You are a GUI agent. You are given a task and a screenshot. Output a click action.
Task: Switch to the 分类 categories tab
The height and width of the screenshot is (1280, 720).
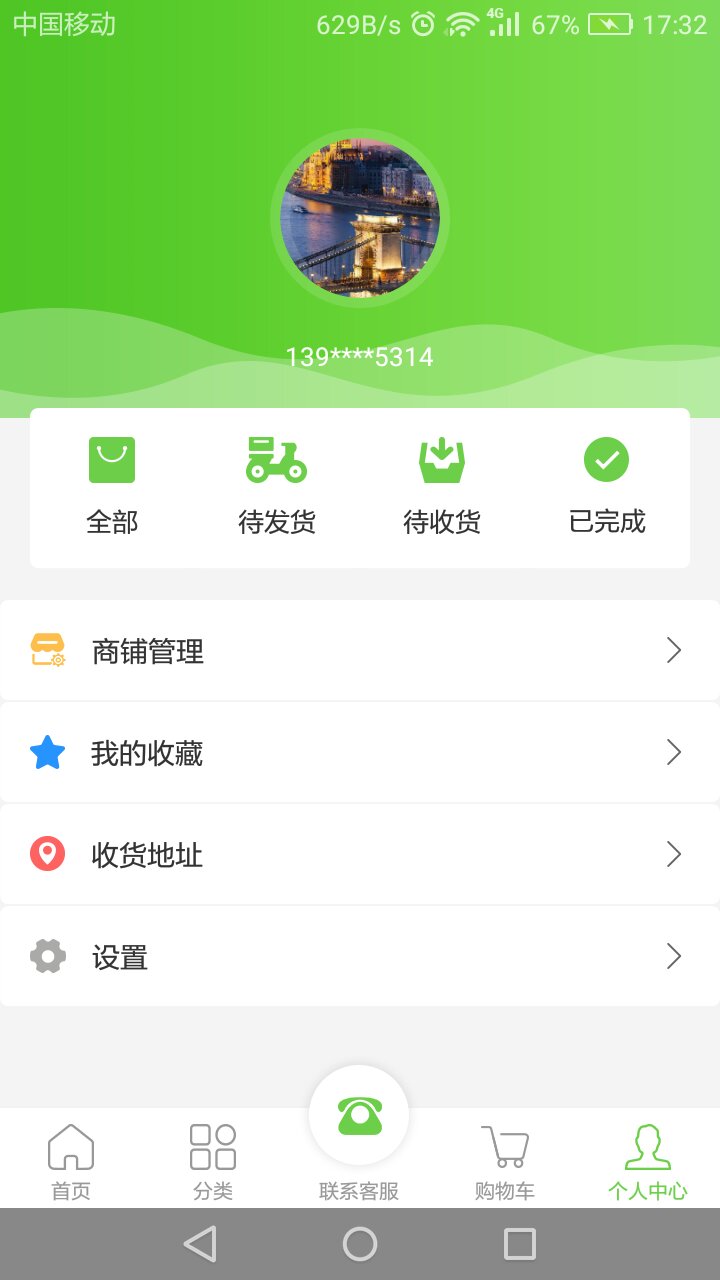[x=213, y=1160]
